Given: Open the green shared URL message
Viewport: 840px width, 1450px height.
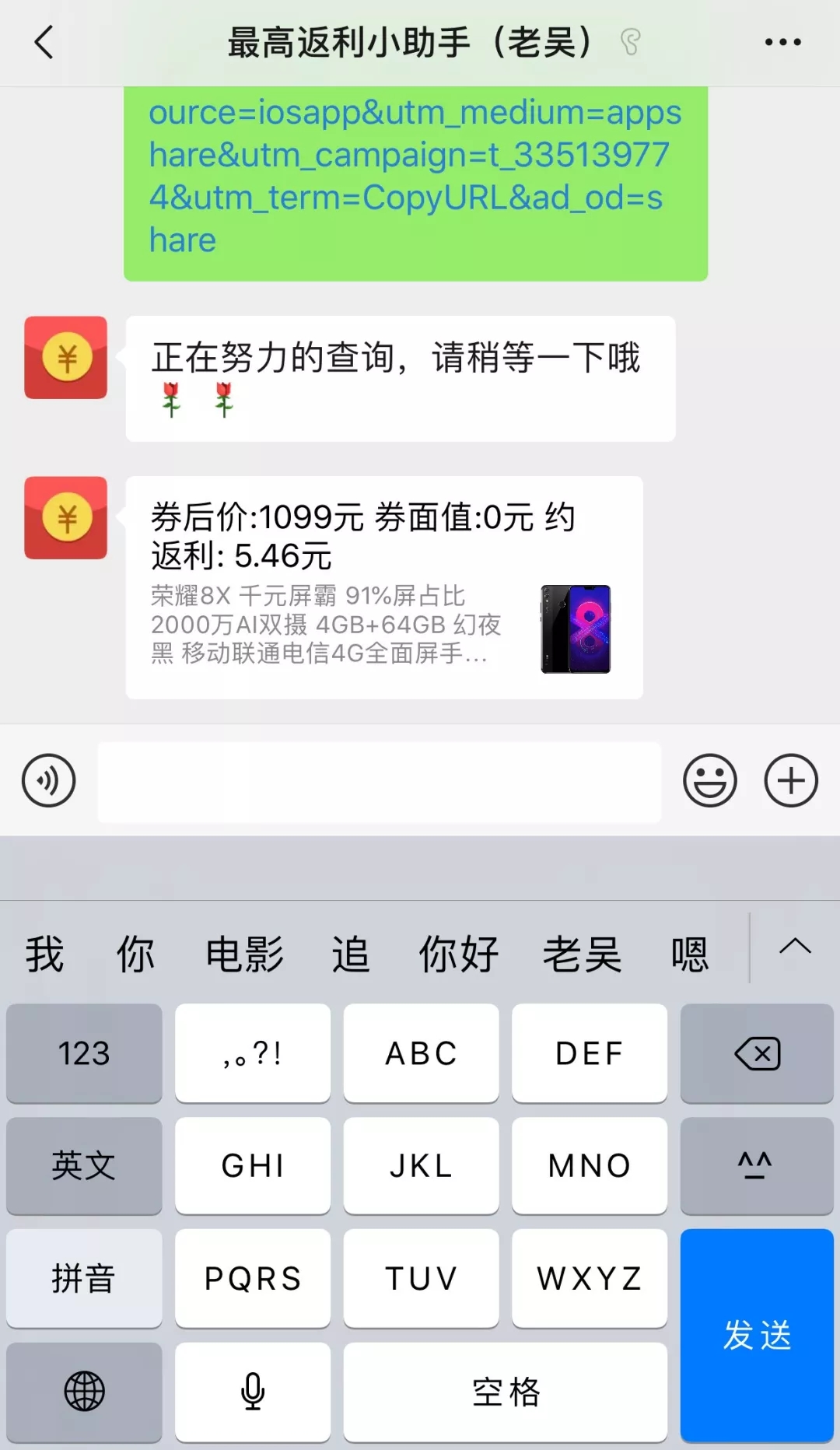Looking at the screenshot, I should (415, 177).
